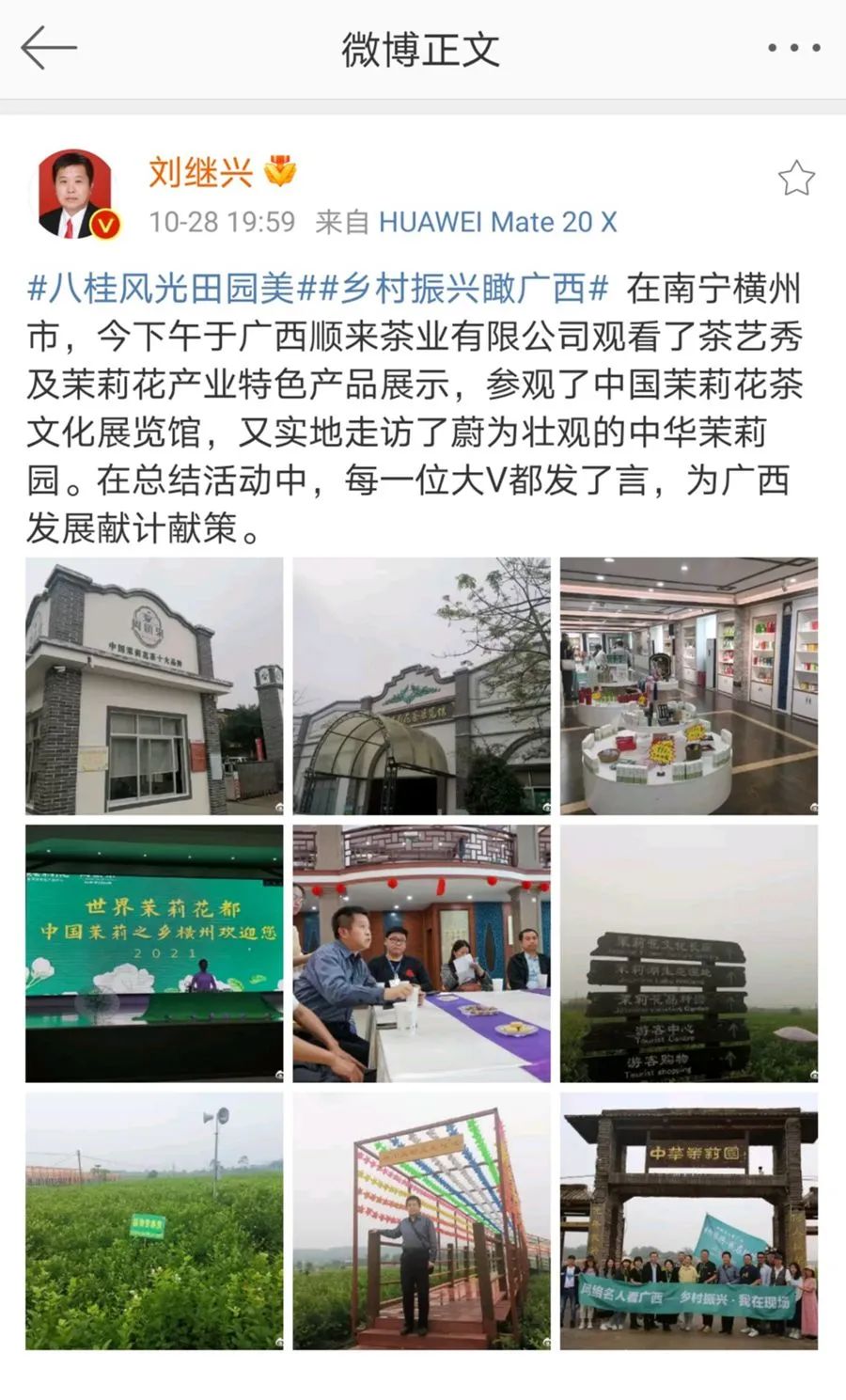Open the username 刘继兴
Image resolution: width=846 pixels, height=1400 pixels.
pyautogui.click(x=201, y=173)
